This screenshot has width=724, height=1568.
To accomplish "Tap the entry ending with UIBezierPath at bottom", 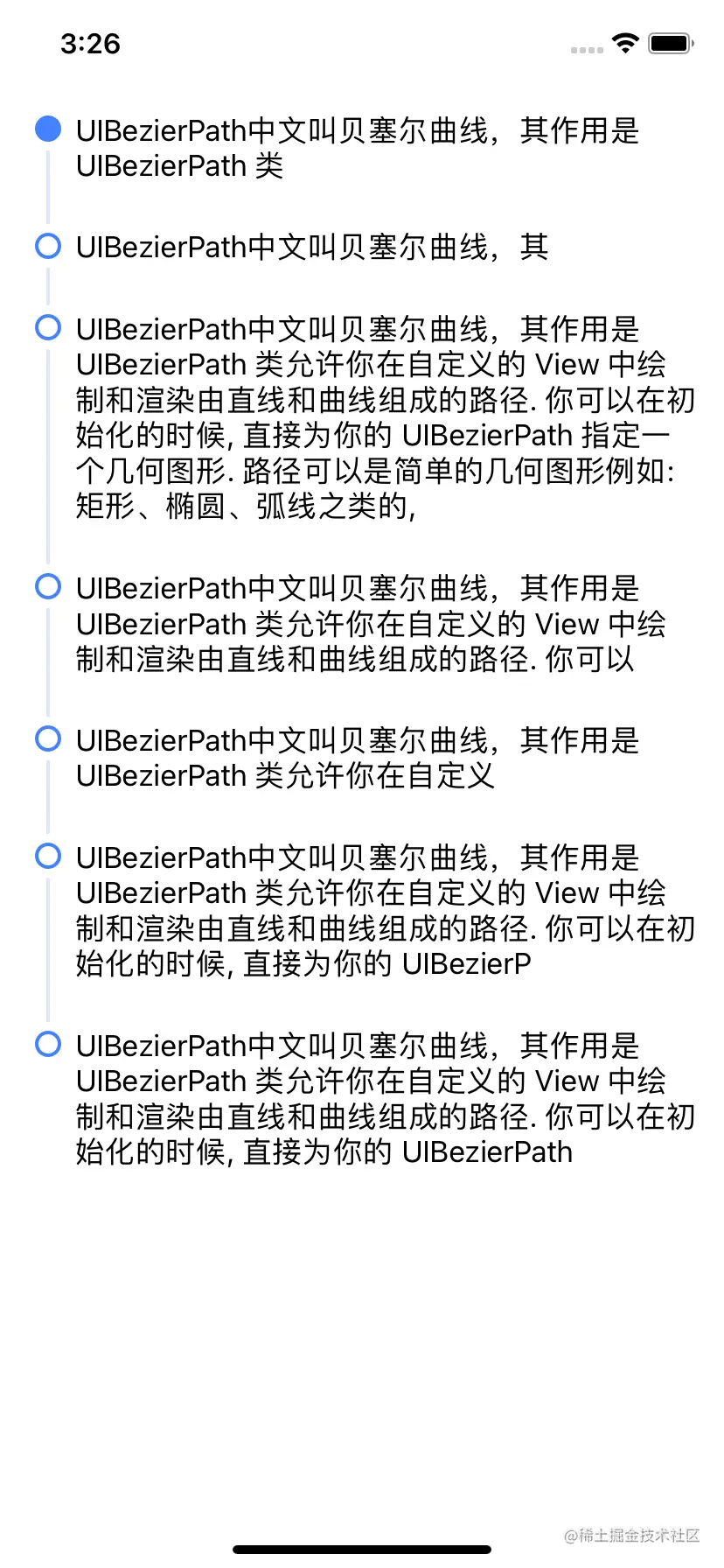I will click(x=376, y=1098).
